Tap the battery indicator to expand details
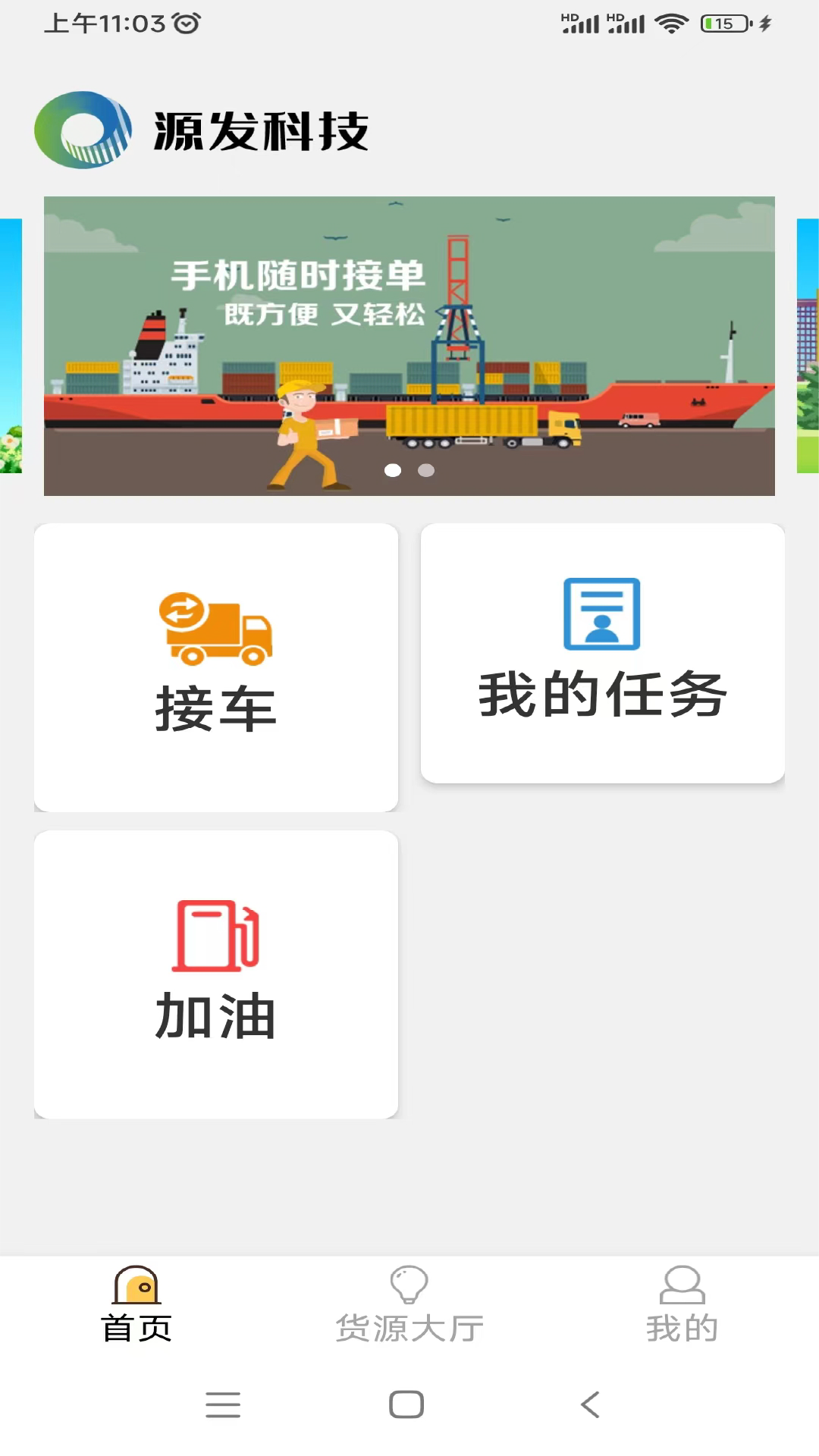The image size is (819, 1456). (x=724, y=23)
